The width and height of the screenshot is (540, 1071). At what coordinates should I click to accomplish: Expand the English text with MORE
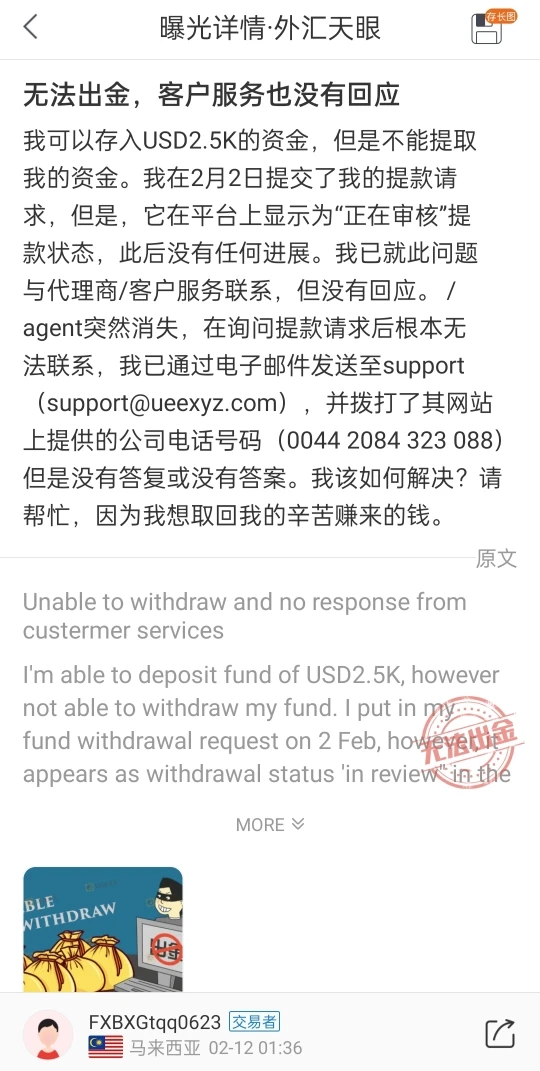tap(270, 824)
